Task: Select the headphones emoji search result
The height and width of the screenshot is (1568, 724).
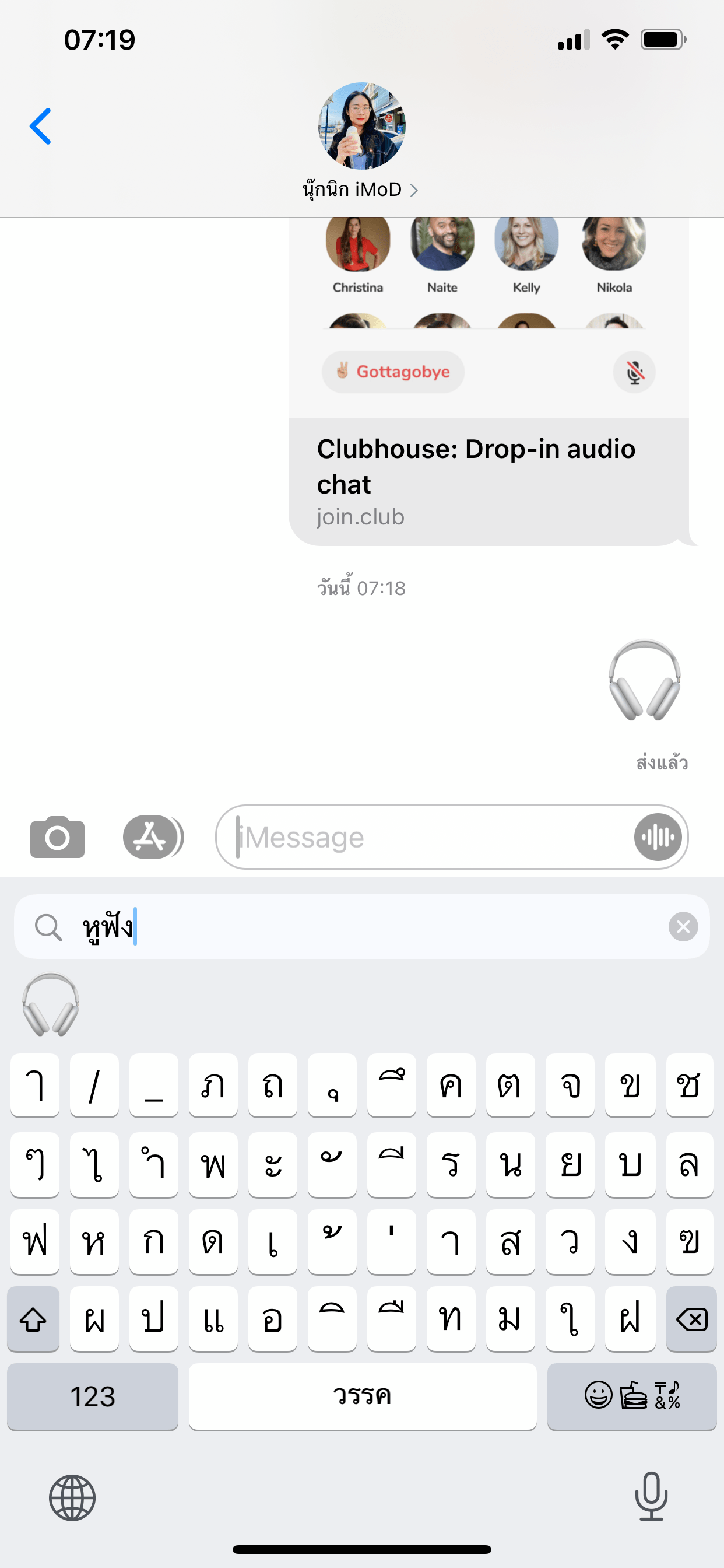Action: (x=51, y=1005)
